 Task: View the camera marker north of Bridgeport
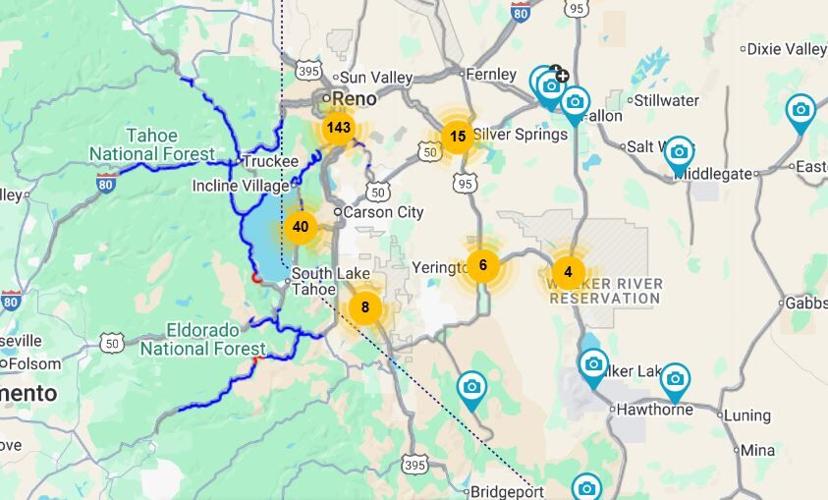[472, 387]
